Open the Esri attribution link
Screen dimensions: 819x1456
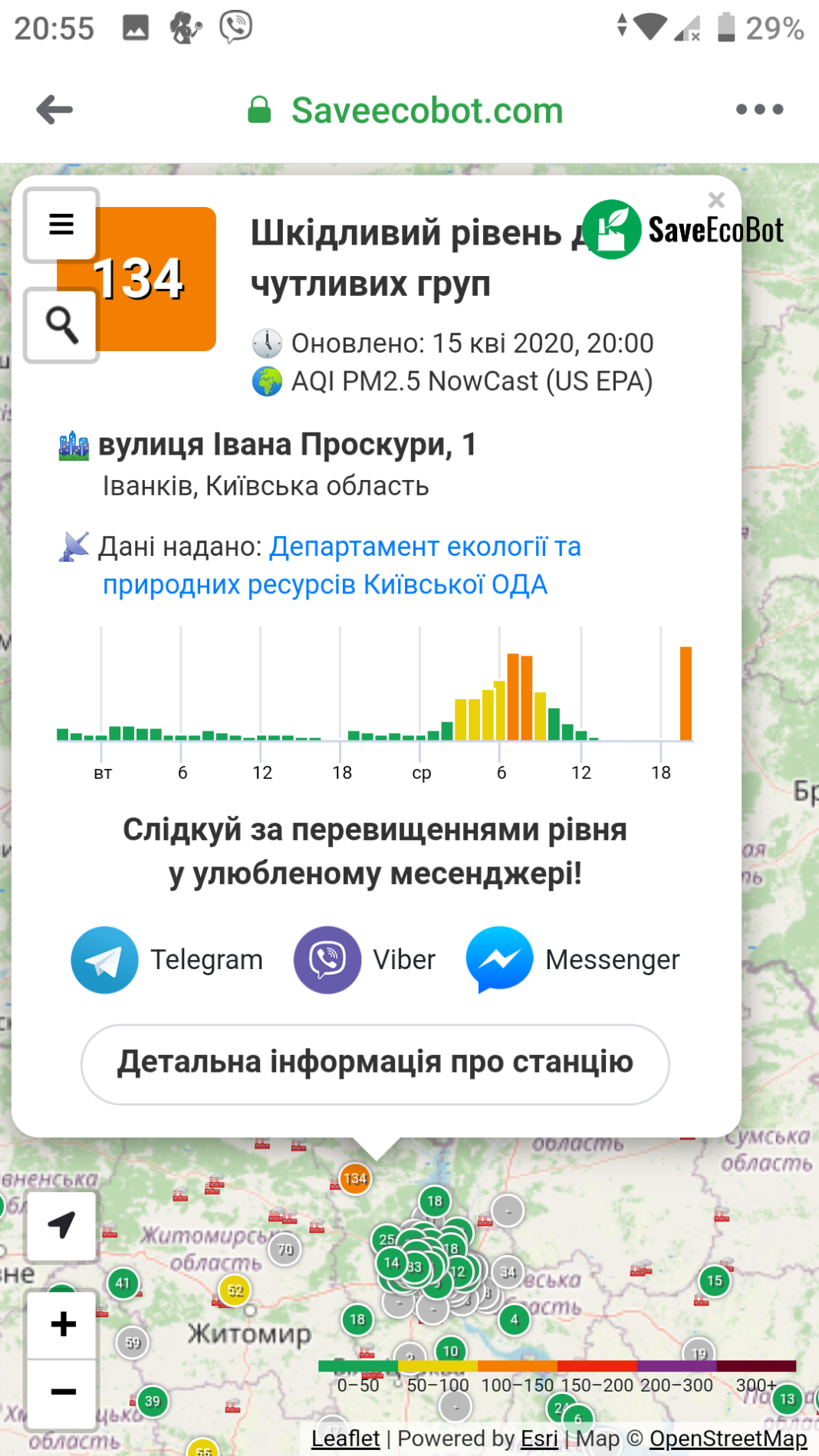(539, 1438)
